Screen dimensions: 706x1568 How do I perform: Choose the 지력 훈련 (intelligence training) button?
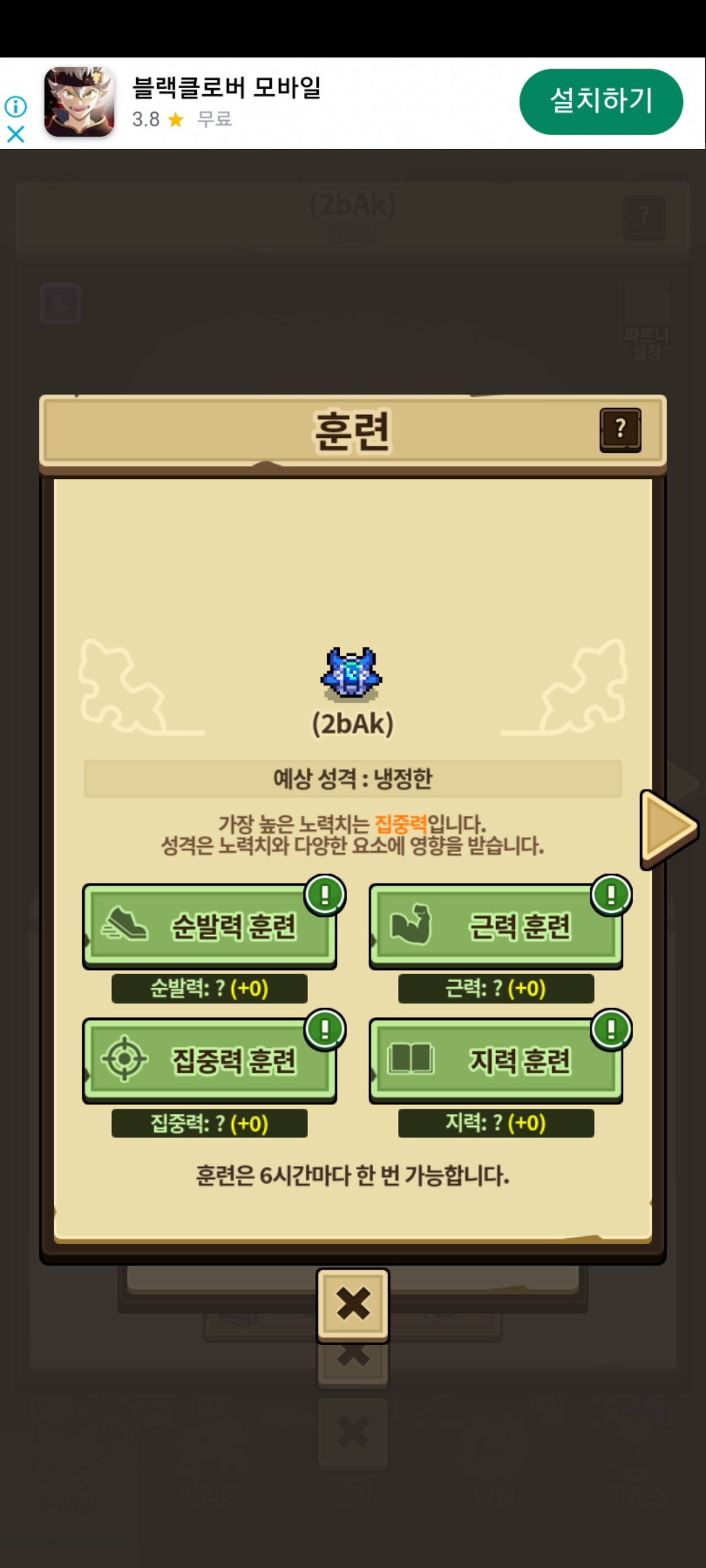[x=496, y=1060]
